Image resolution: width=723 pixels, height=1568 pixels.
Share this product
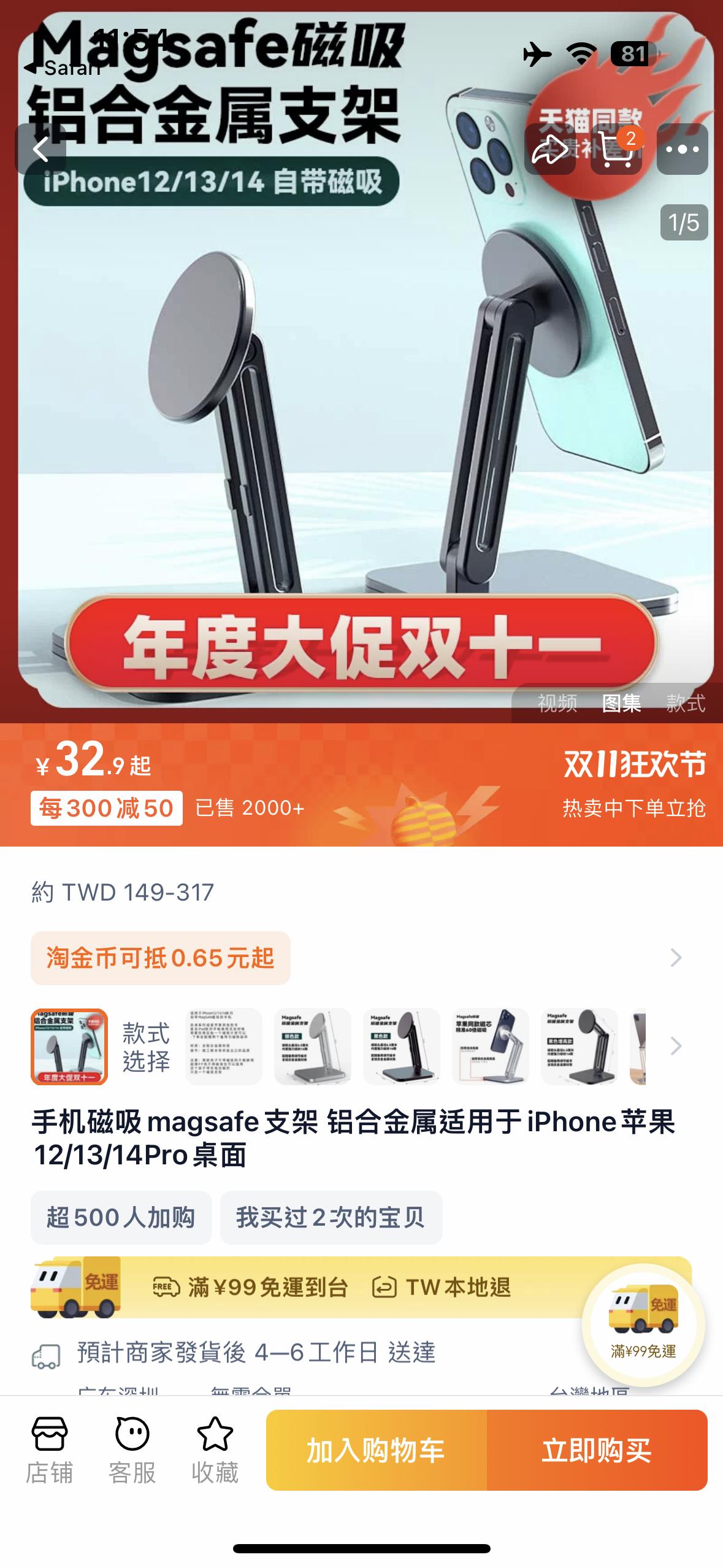(x=549, y=149)
